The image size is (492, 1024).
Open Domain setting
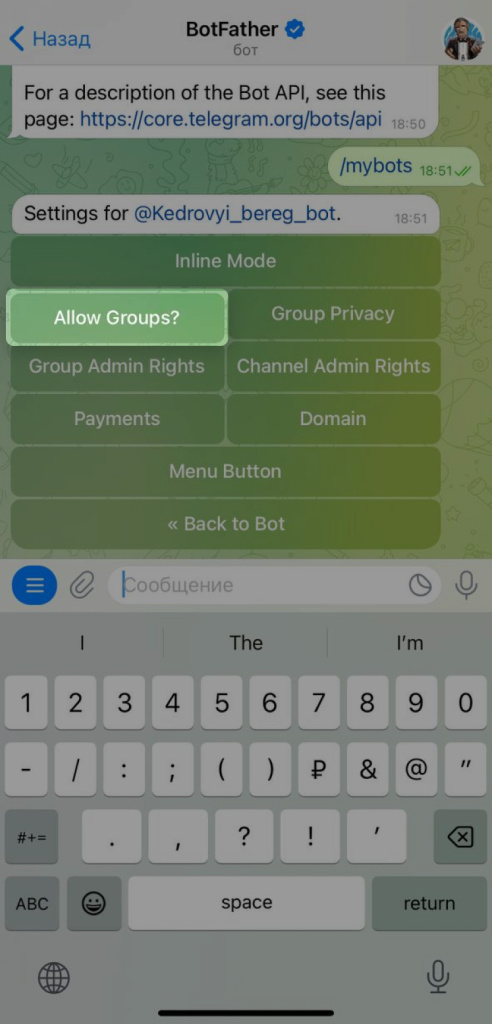click(333, 419)
